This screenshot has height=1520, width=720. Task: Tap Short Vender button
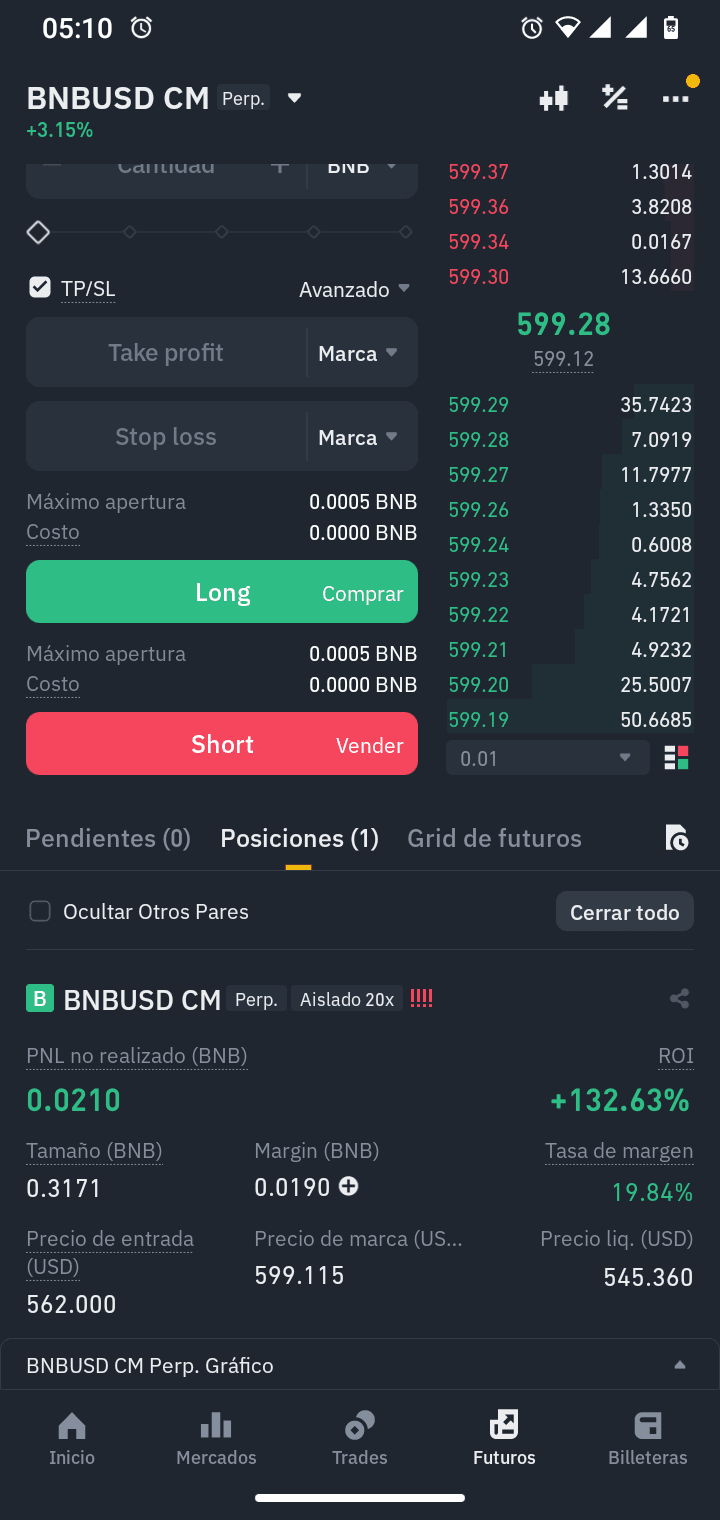click(x=222, y=745)
